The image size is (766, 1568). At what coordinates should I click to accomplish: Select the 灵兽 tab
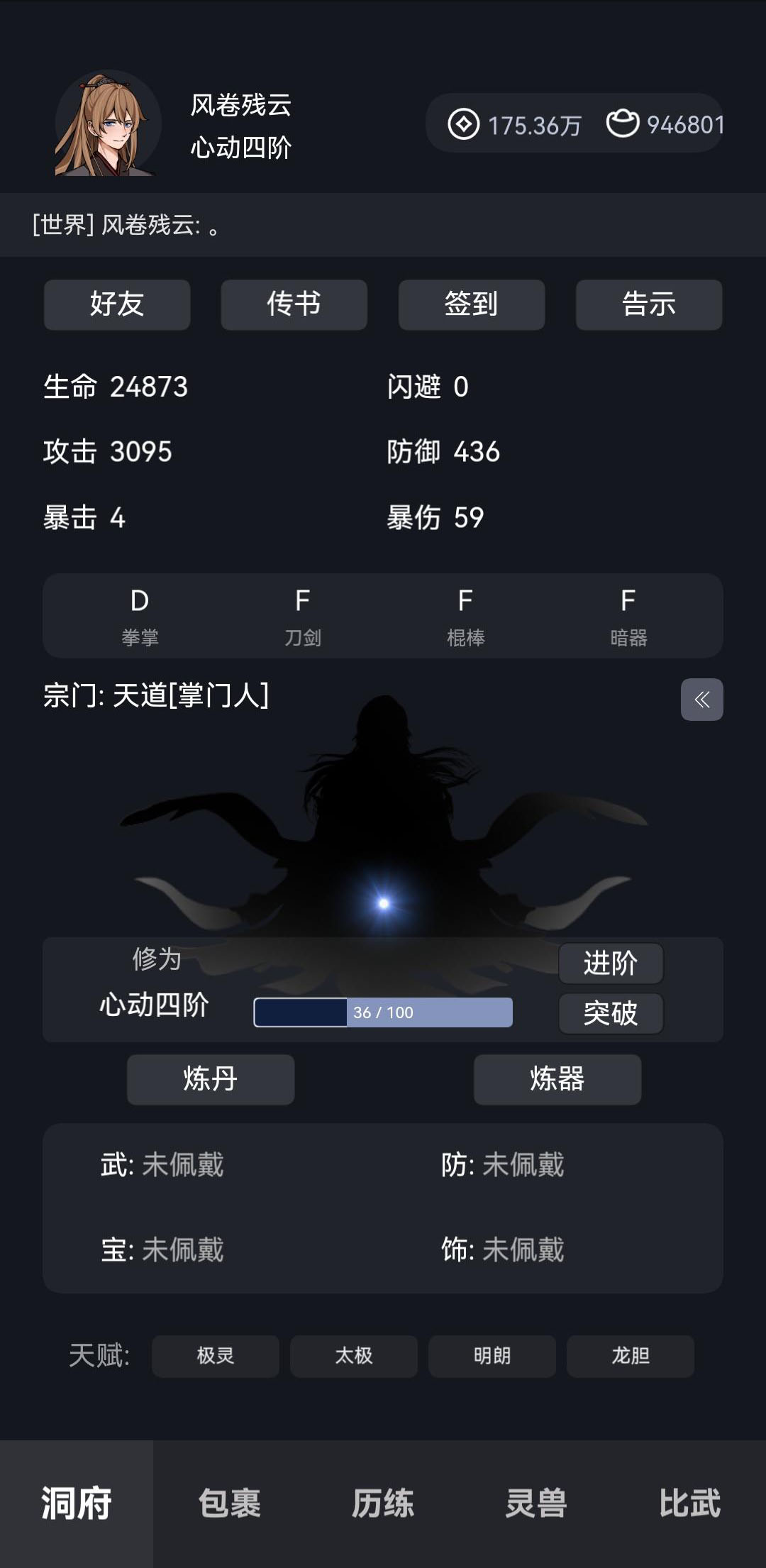[x=537, y=1504]
